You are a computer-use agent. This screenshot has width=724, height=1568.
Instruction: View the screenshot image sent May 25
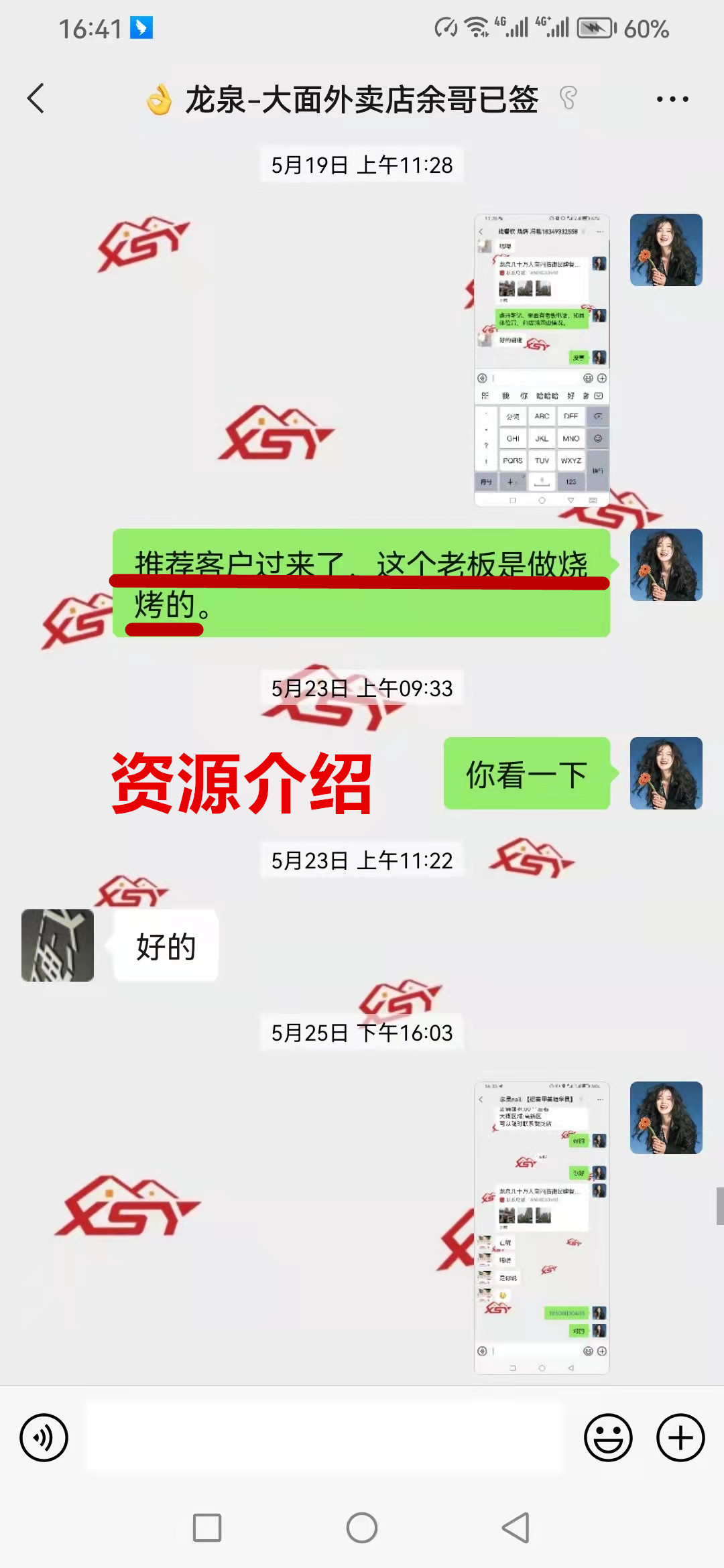[x=542, y=1228]
